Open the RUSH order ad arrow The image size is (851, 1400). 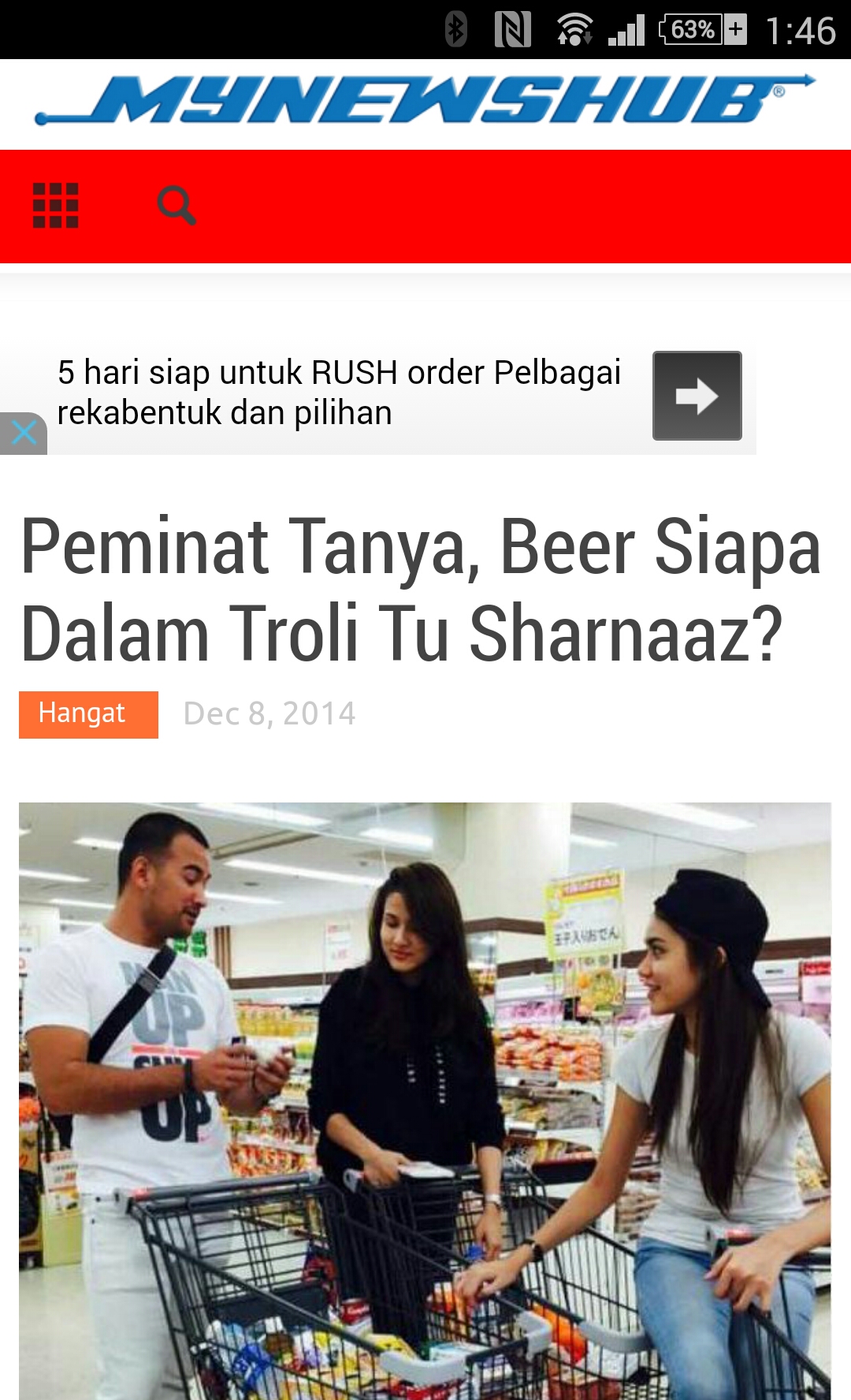pos(697,396)
